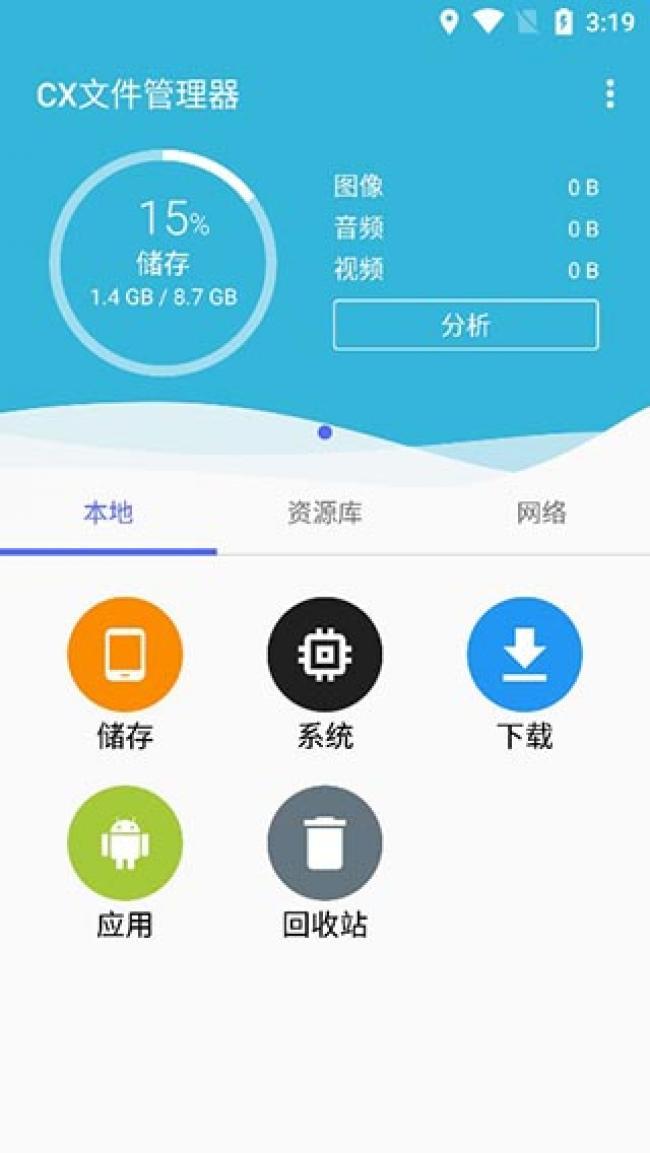Open the 回收站 recycle bin
Image resolution: width=650 pixels, height=1153 pixels.
pos(325,843)
